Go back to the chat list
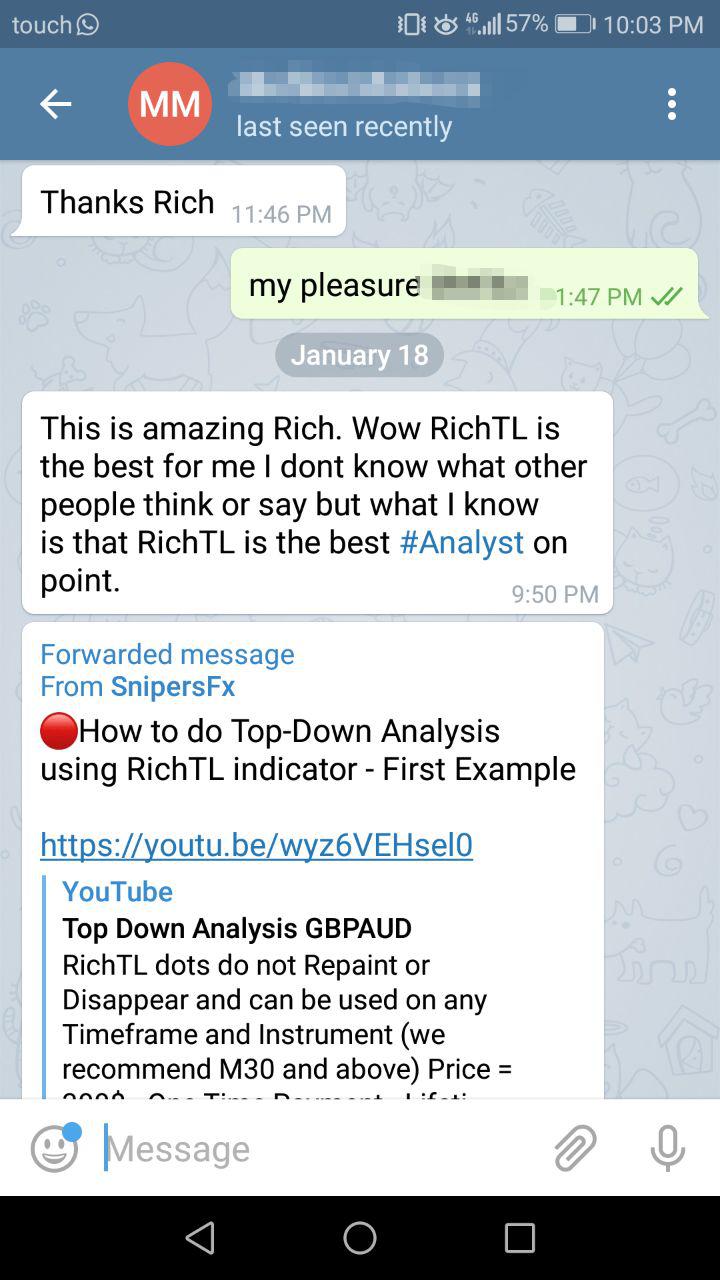The image size is (720, 1280). pyautogui.click(x=55, y=104)
